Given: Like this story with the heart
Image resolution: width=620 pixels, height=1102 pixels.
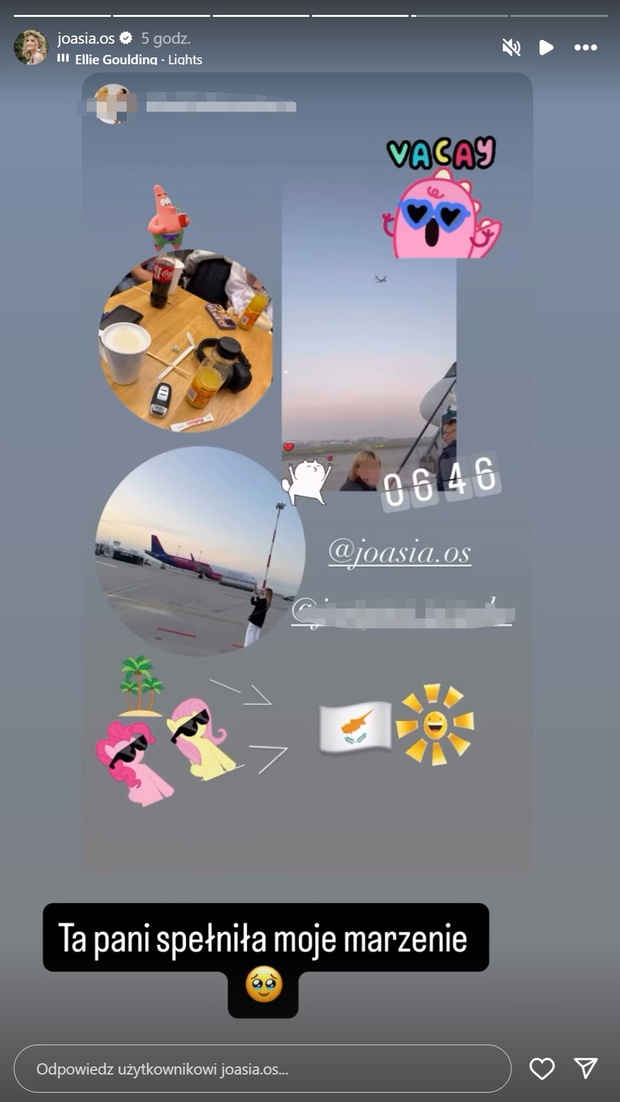Looking at the screenshot, I should click(x=542, y=1069).
